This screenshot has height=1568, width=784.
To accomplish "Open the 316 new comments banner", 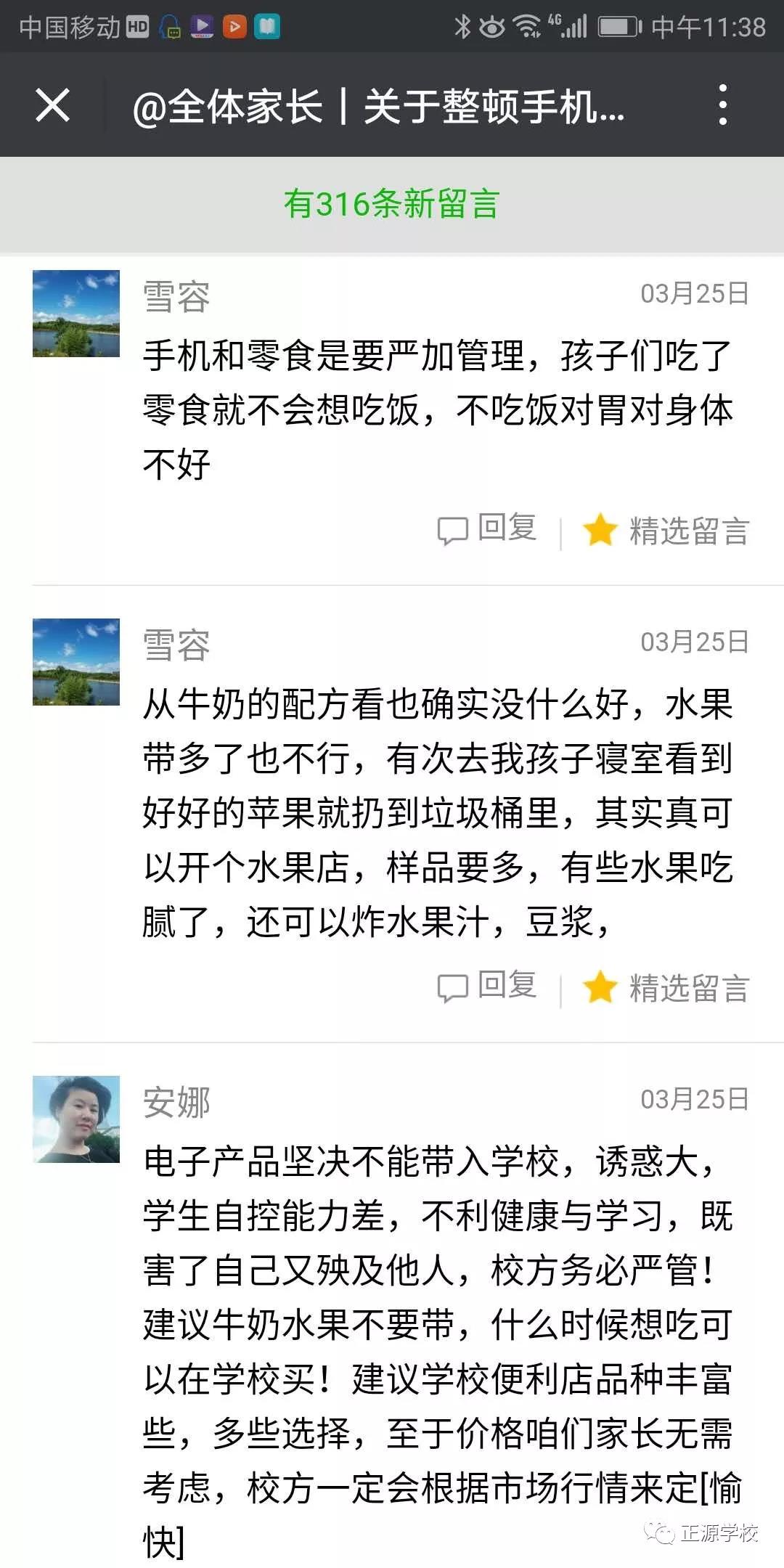I will click(392, 204).
